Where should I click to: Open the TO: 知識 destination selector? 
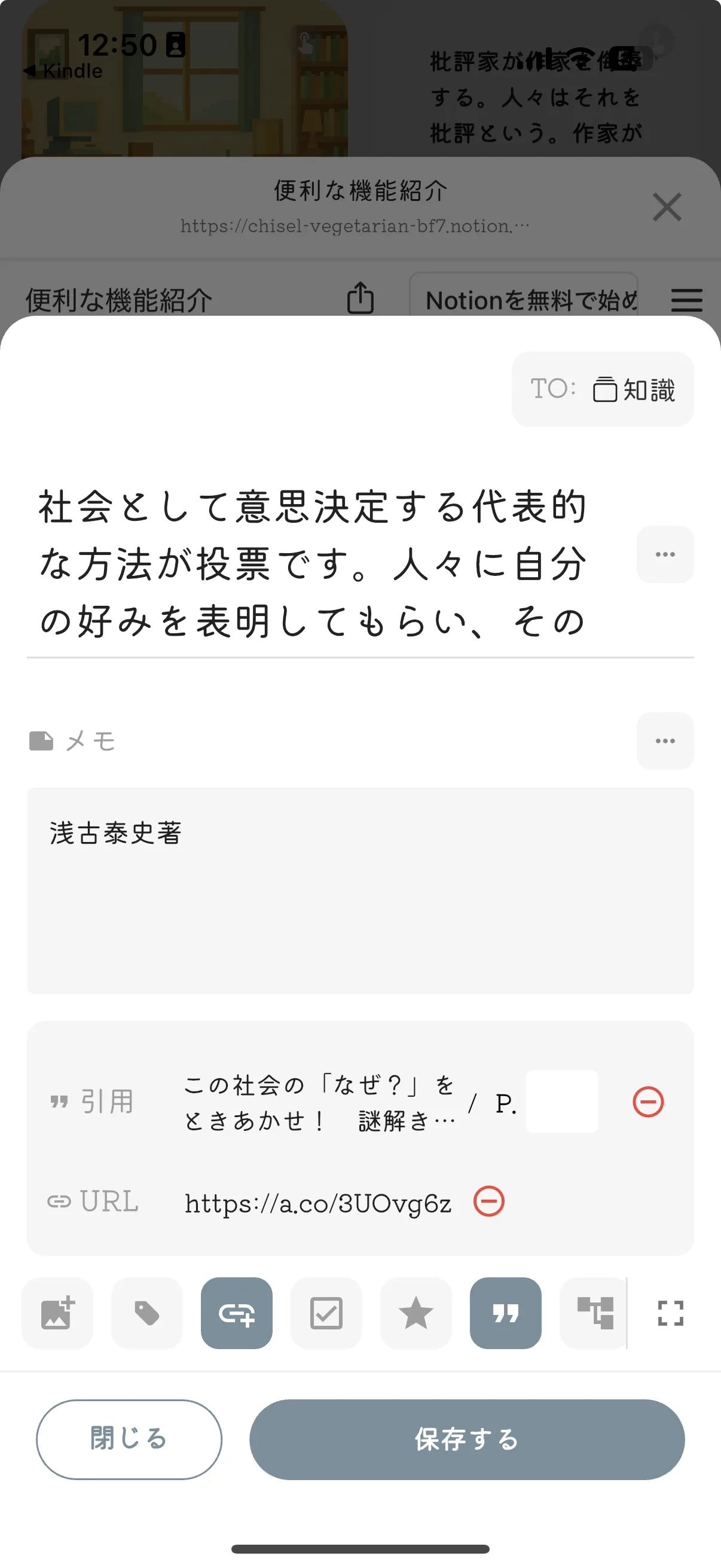(603, 389)
